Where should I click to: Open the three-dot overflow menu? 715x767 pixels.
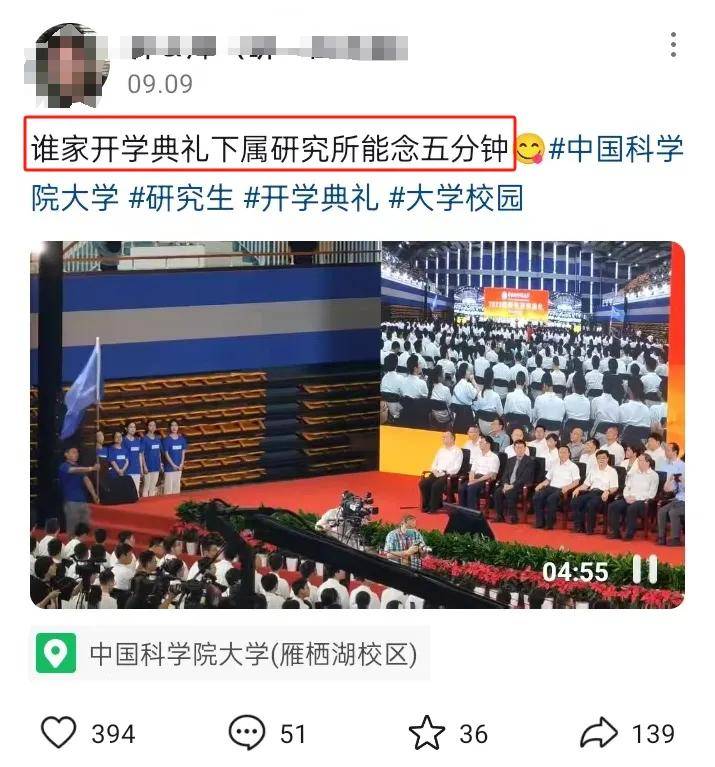click(x=673, y=44)
